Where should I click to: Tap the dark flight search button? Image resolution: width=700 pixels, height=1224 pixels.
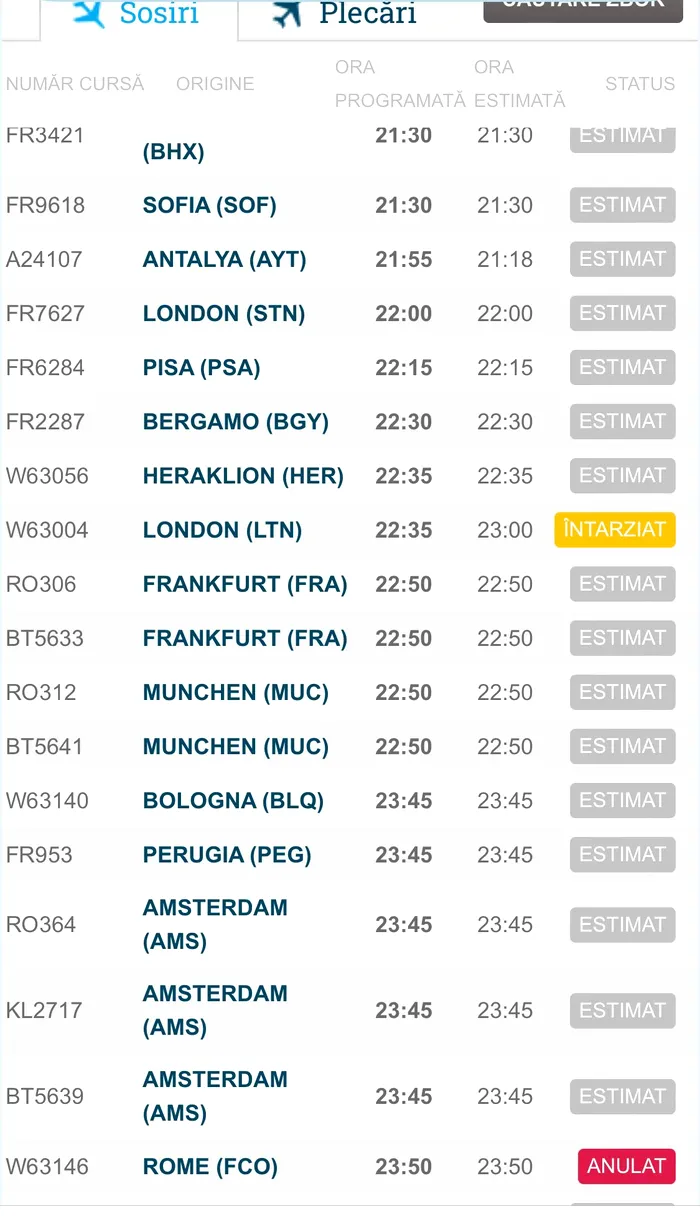pyautogui.click(x=584, y=8)
